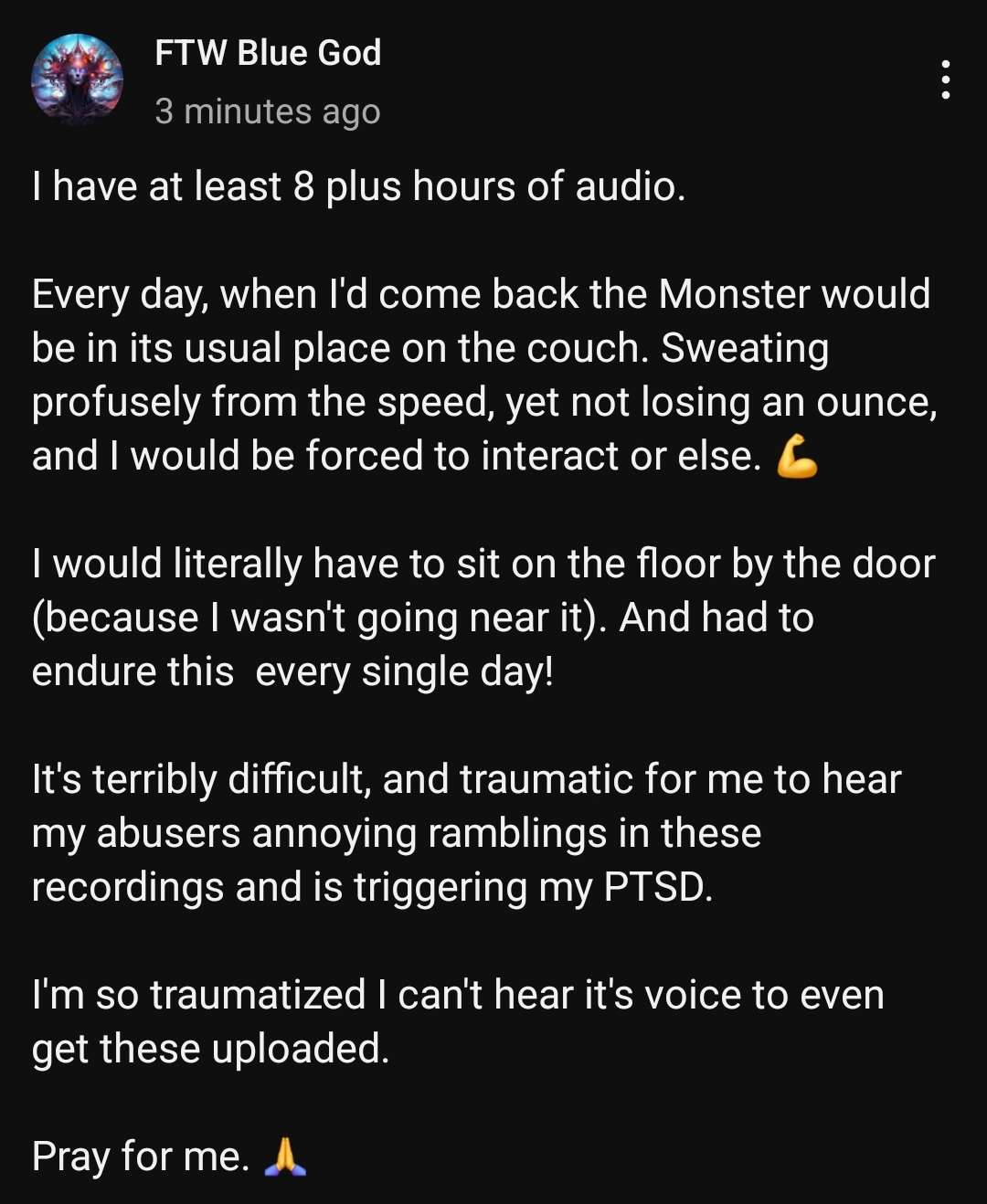Viewport: 987px width, 1204px height.
Task: Open FTW Blue God's profile avatar
Action: point(77,80)
